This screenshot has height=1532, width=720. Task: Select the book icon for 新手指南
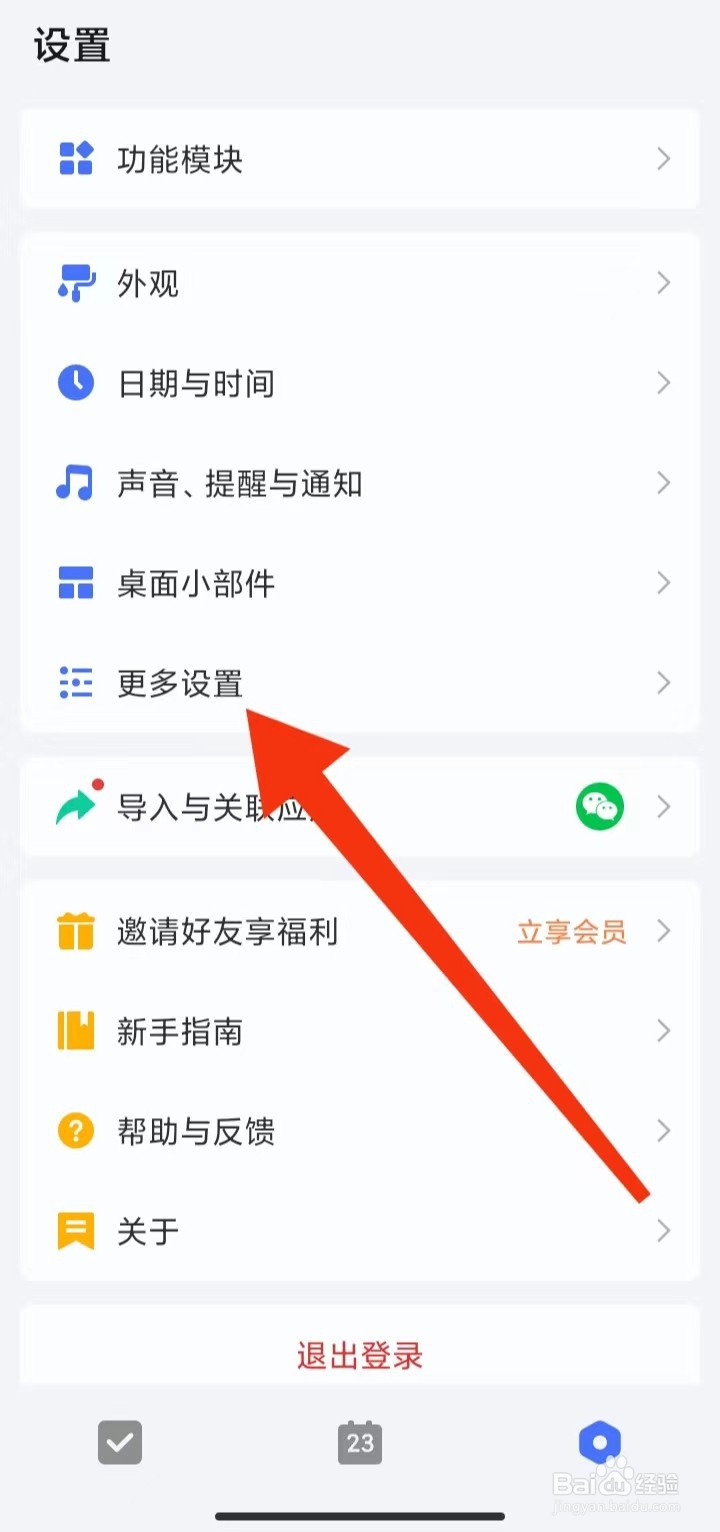75,1031
